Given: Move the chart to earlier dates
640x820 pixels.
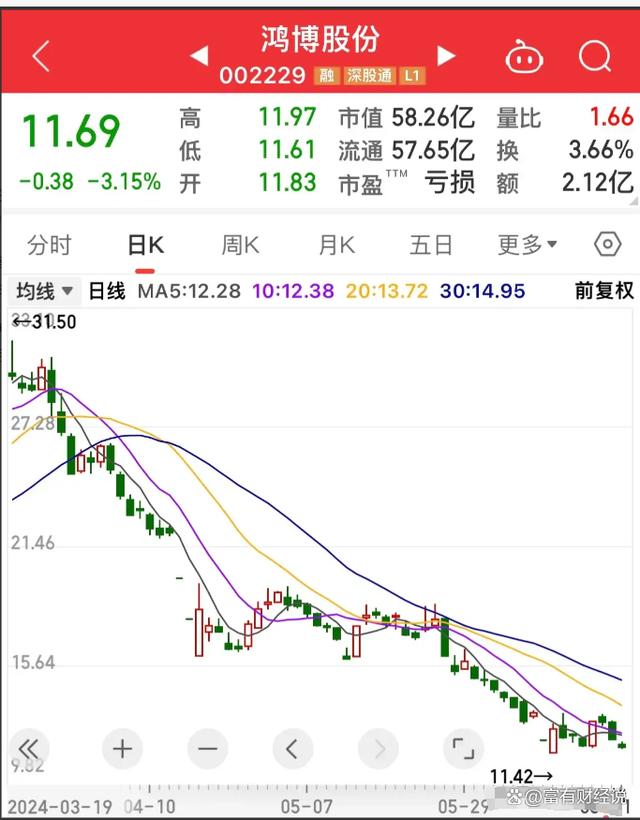Looking at the screenshot, I should pyautogui.click(x=292, y=748).
